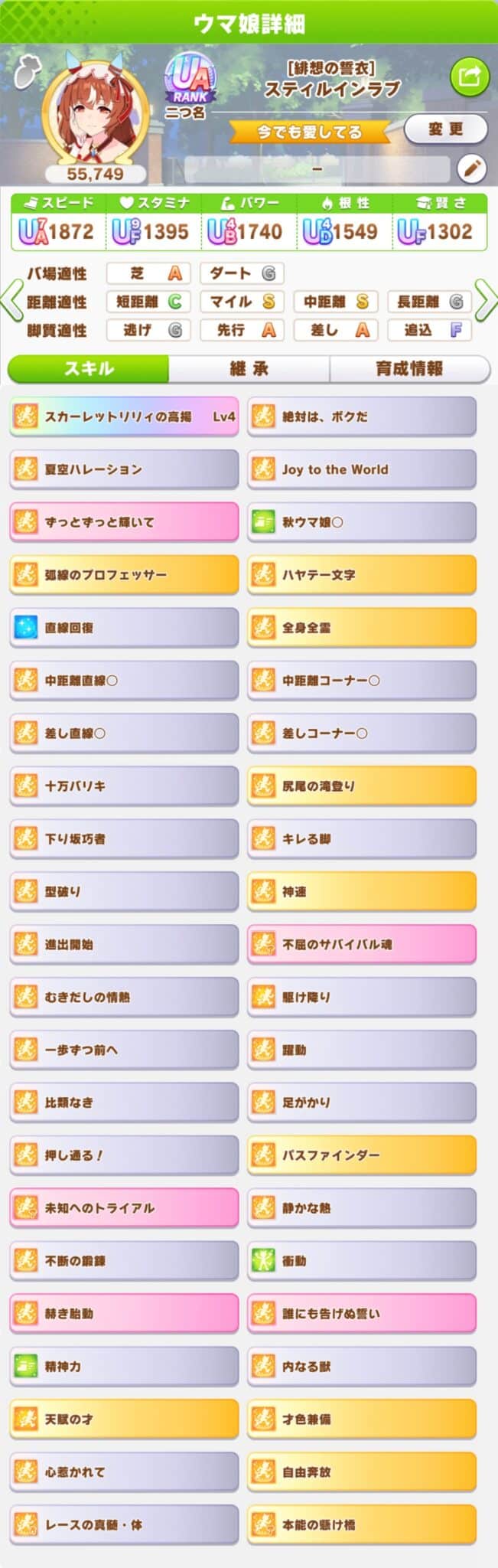This screenshot has width=498, height=1568.
Task: Tap the green share icon
Action: (x=469, y=75)
